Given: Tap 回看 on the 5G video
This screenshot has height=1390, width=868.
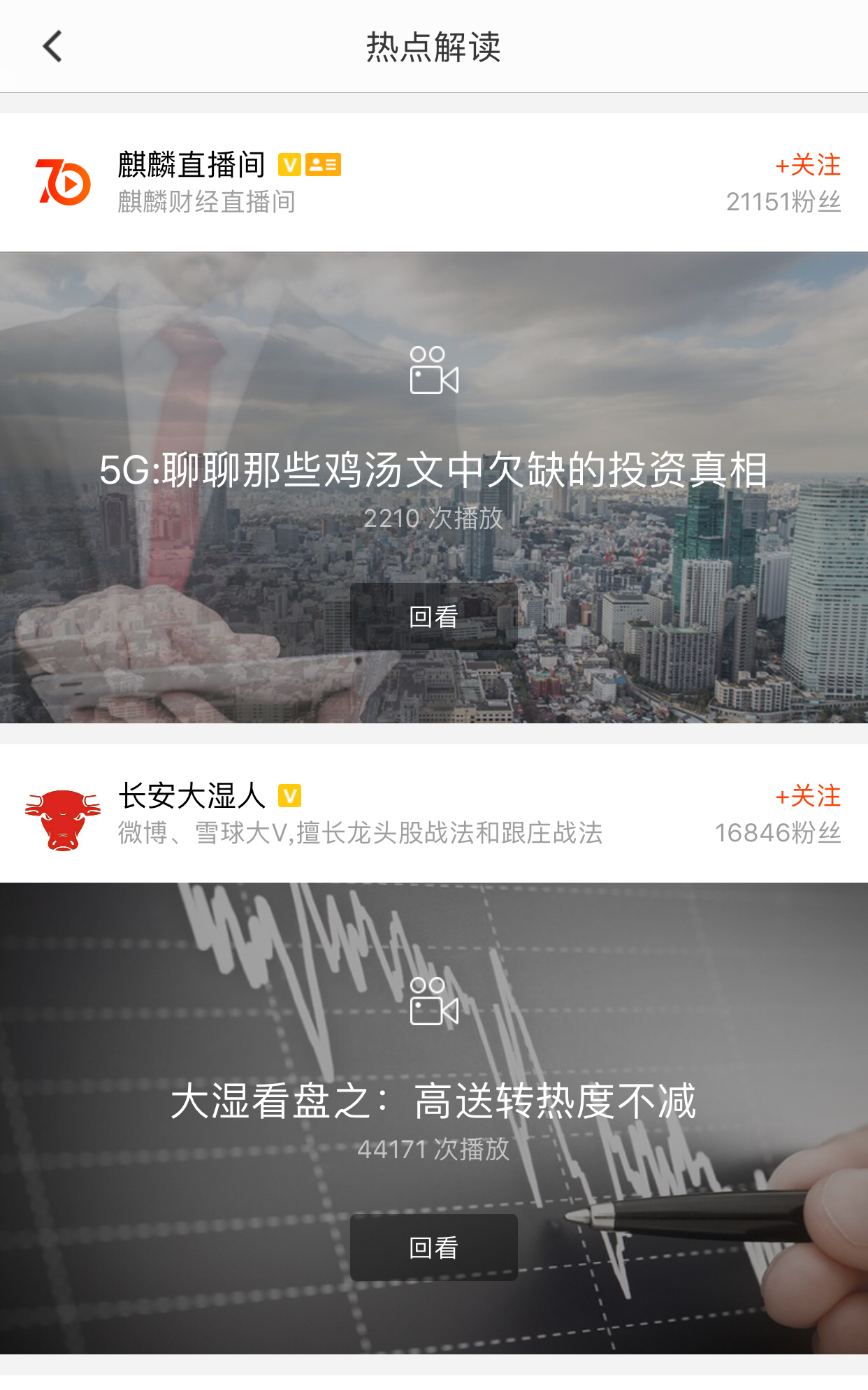Looking at the screenshot, I should (x=433, y=616).
